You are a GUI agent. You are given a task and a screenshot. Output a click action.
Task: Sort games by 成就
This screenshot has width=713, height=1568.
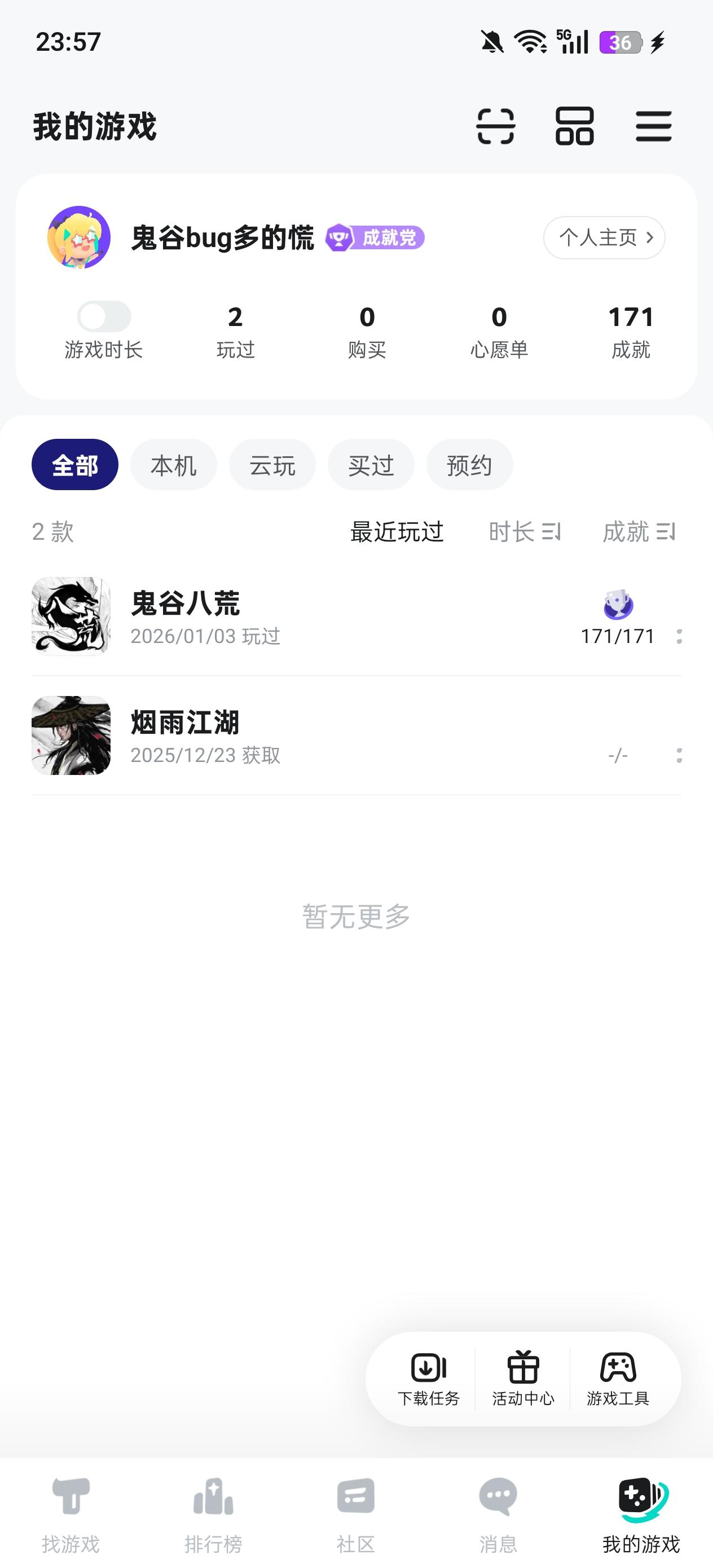(638, 532)
